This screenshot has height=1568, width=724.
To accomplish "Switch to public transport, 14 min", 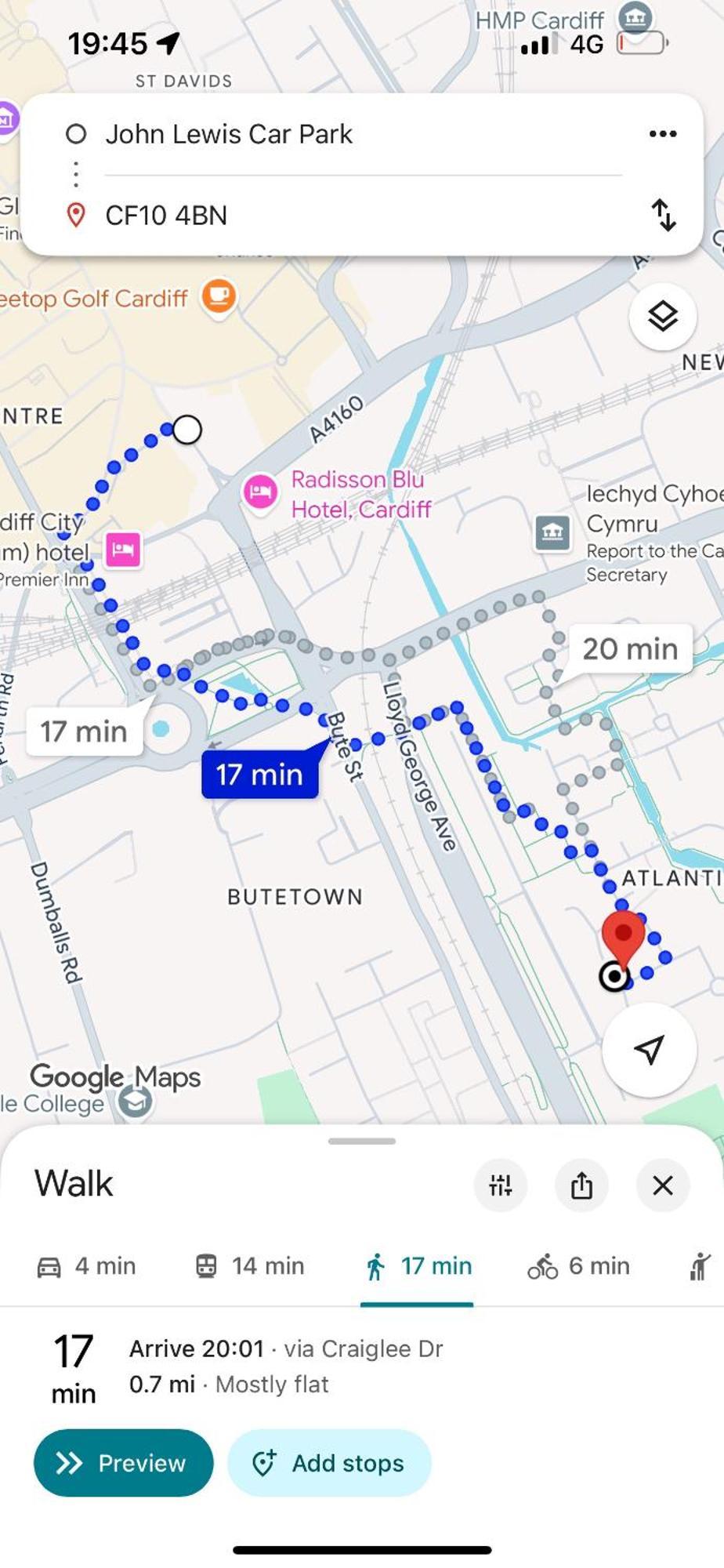I will point(250,1266).
